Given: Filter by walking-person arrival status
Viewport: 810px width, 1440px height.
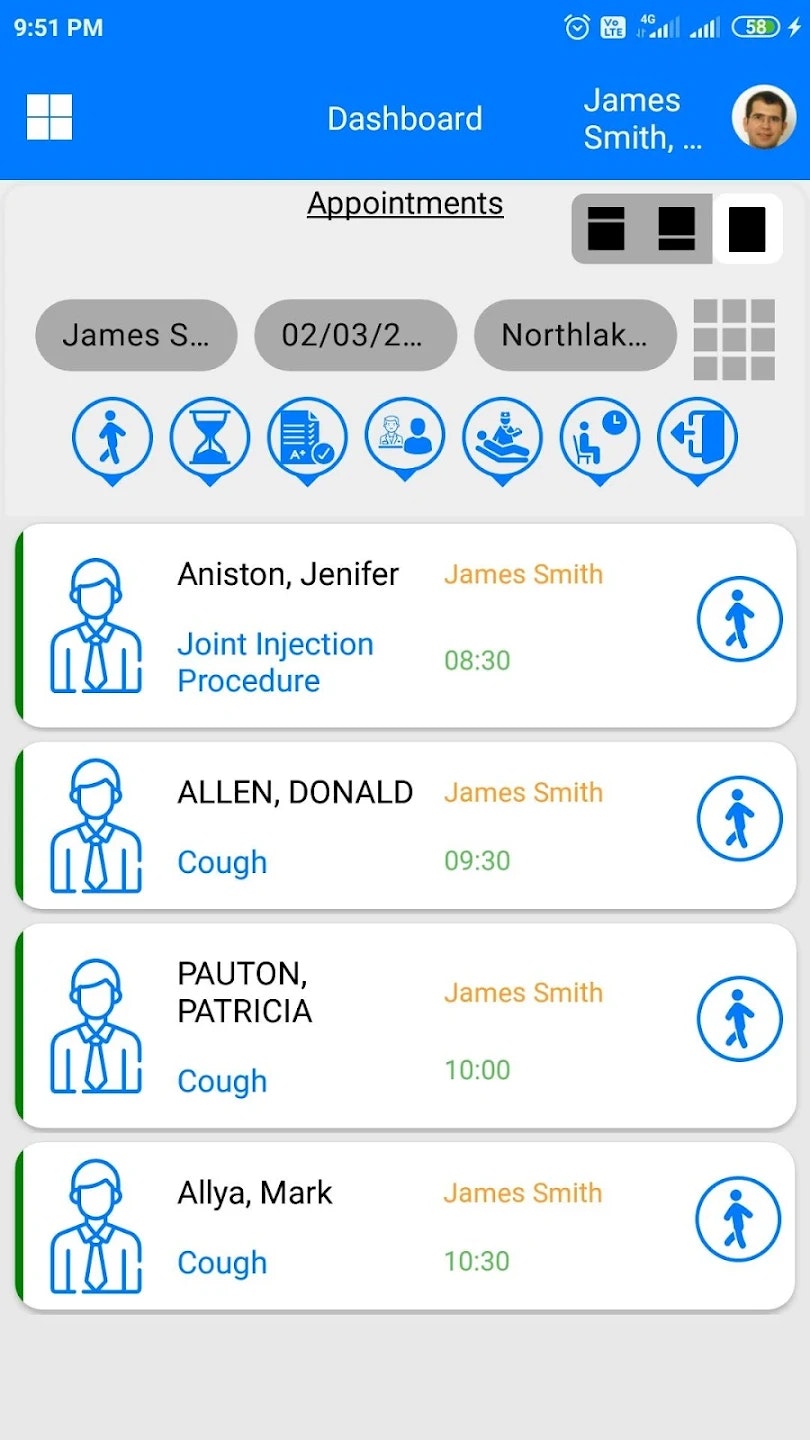Looking at the screenshot, I should click(112, 438).
